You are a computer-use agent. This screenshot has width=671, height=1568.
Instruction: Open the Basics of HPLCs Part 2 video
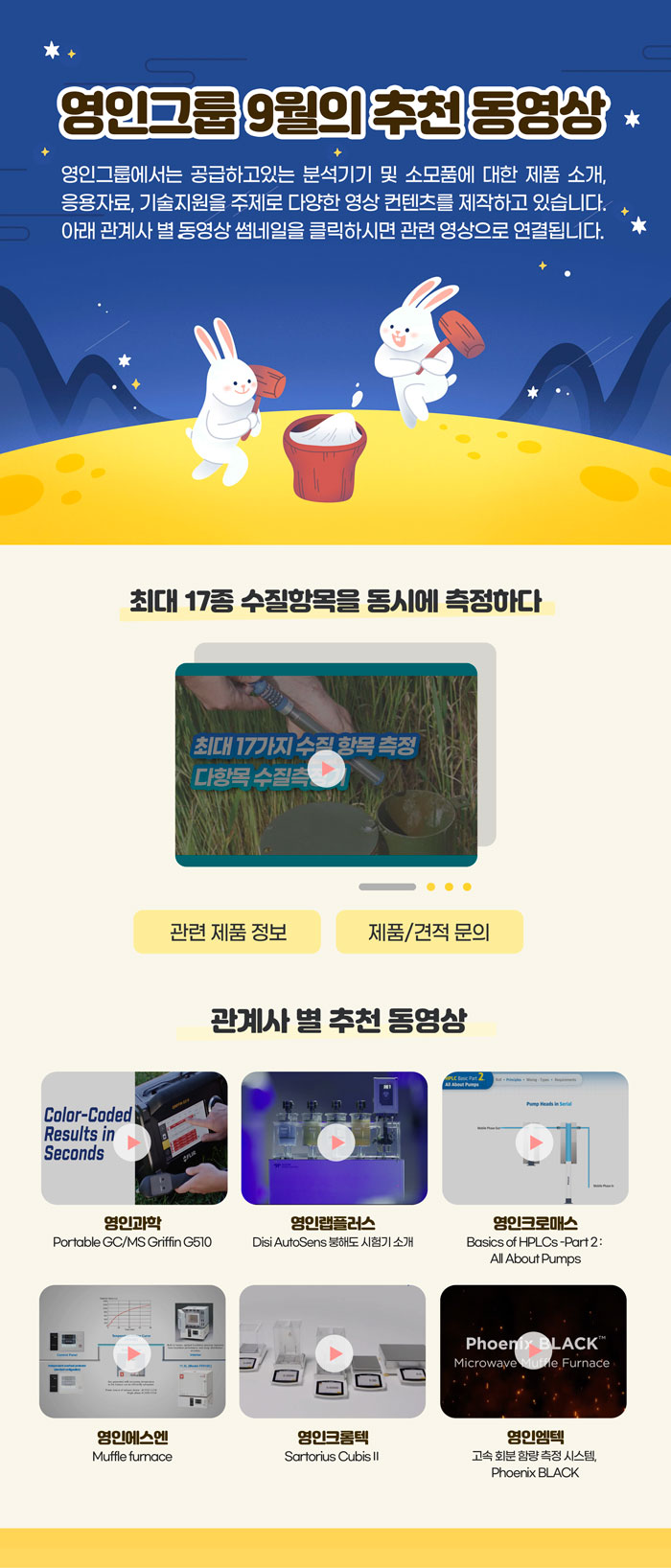[x=535, y=1141]
